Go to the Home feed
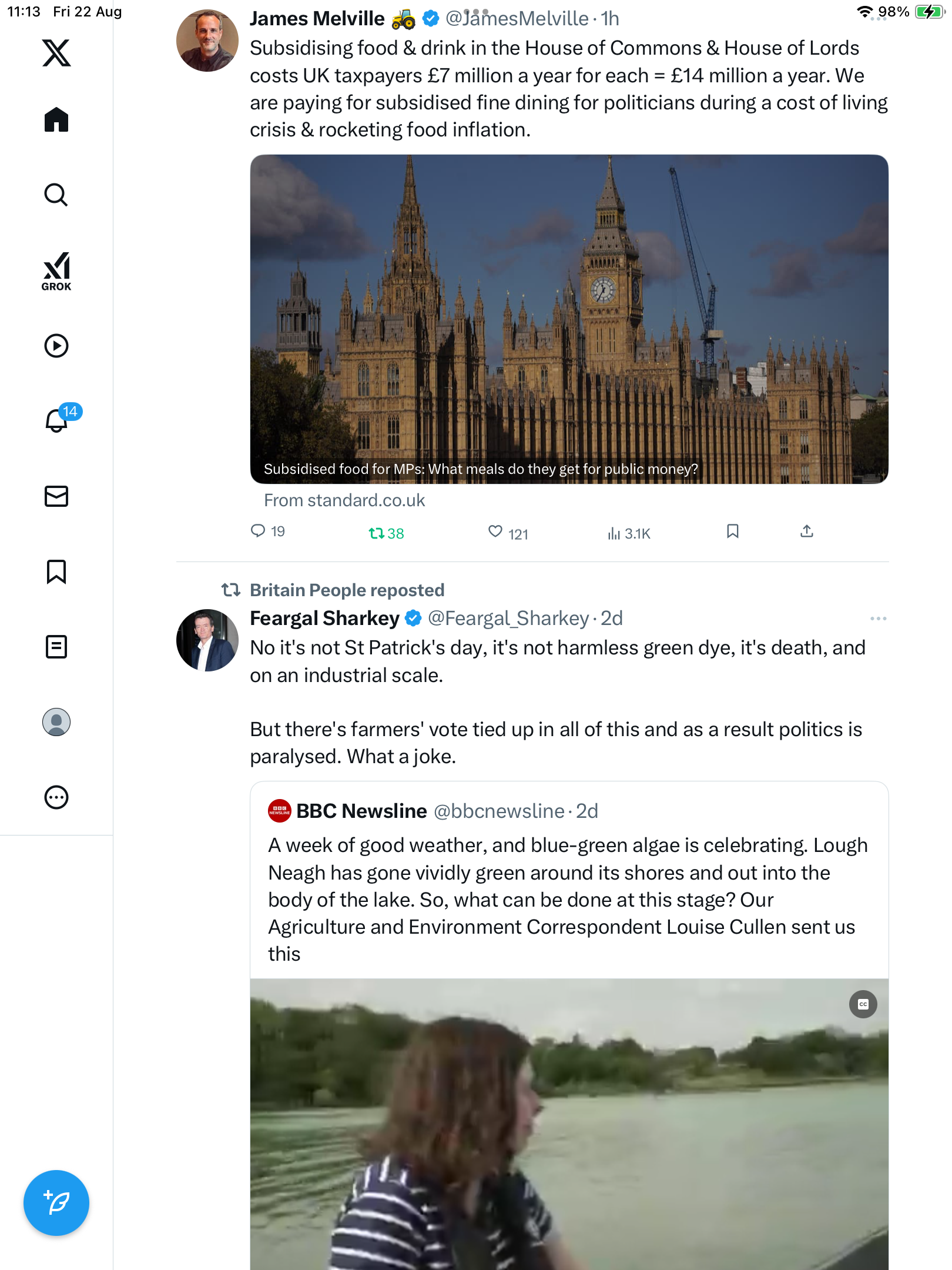The height and width of the screenshot is (1270, 952). (56, 120)
